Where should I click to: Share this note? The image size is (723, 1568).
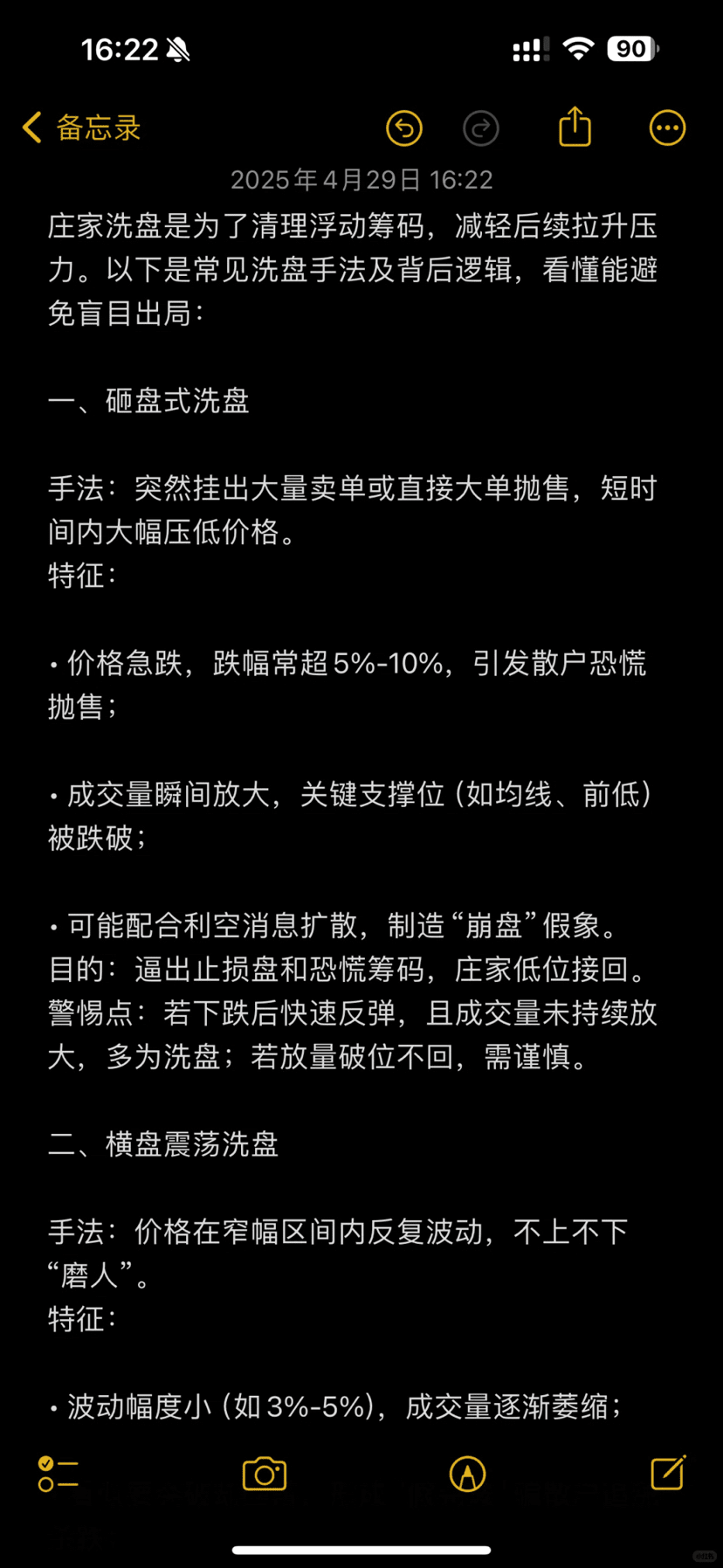[x=575, y=128]
